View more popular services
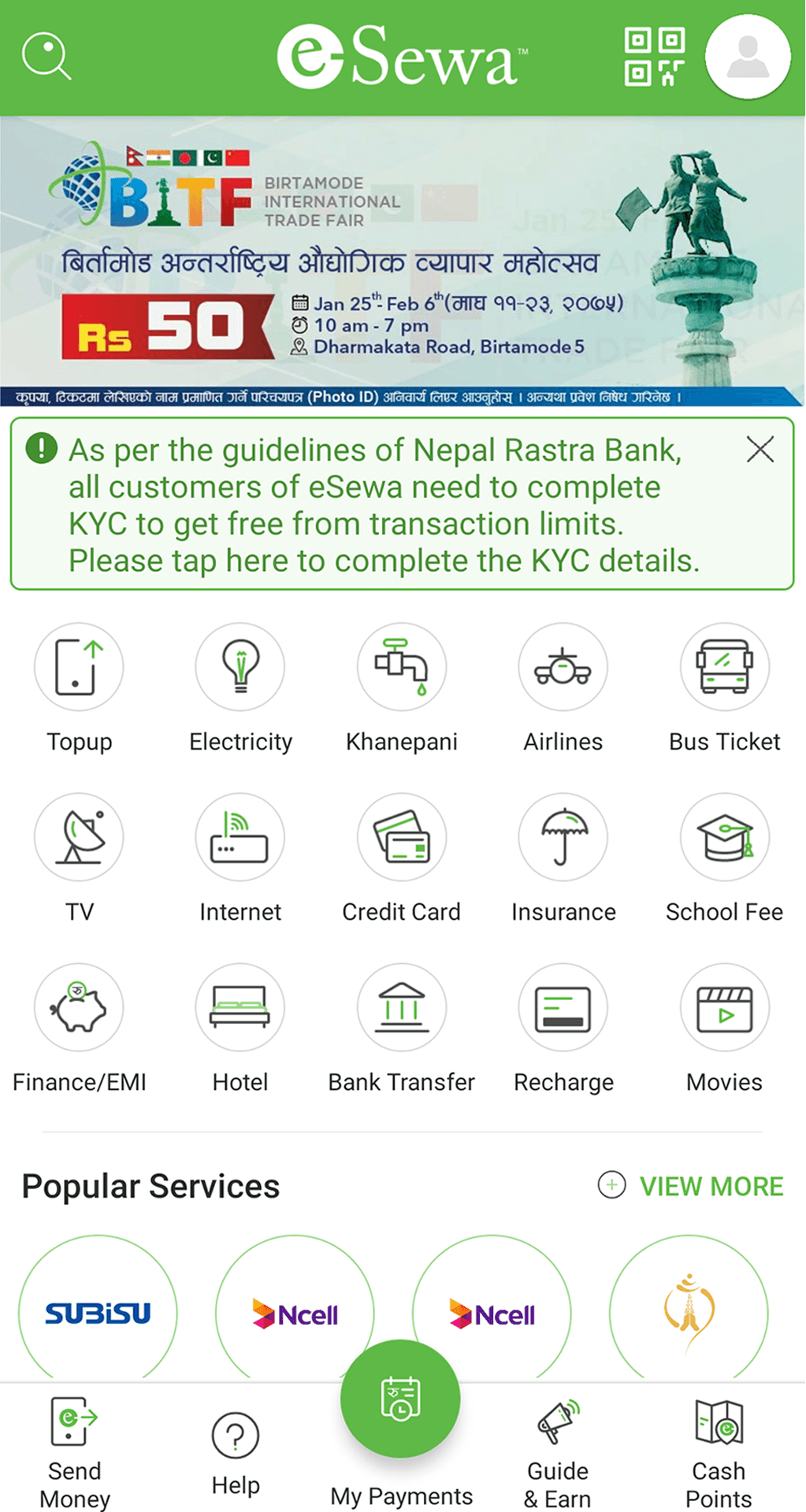 (x=691, y=1186)
